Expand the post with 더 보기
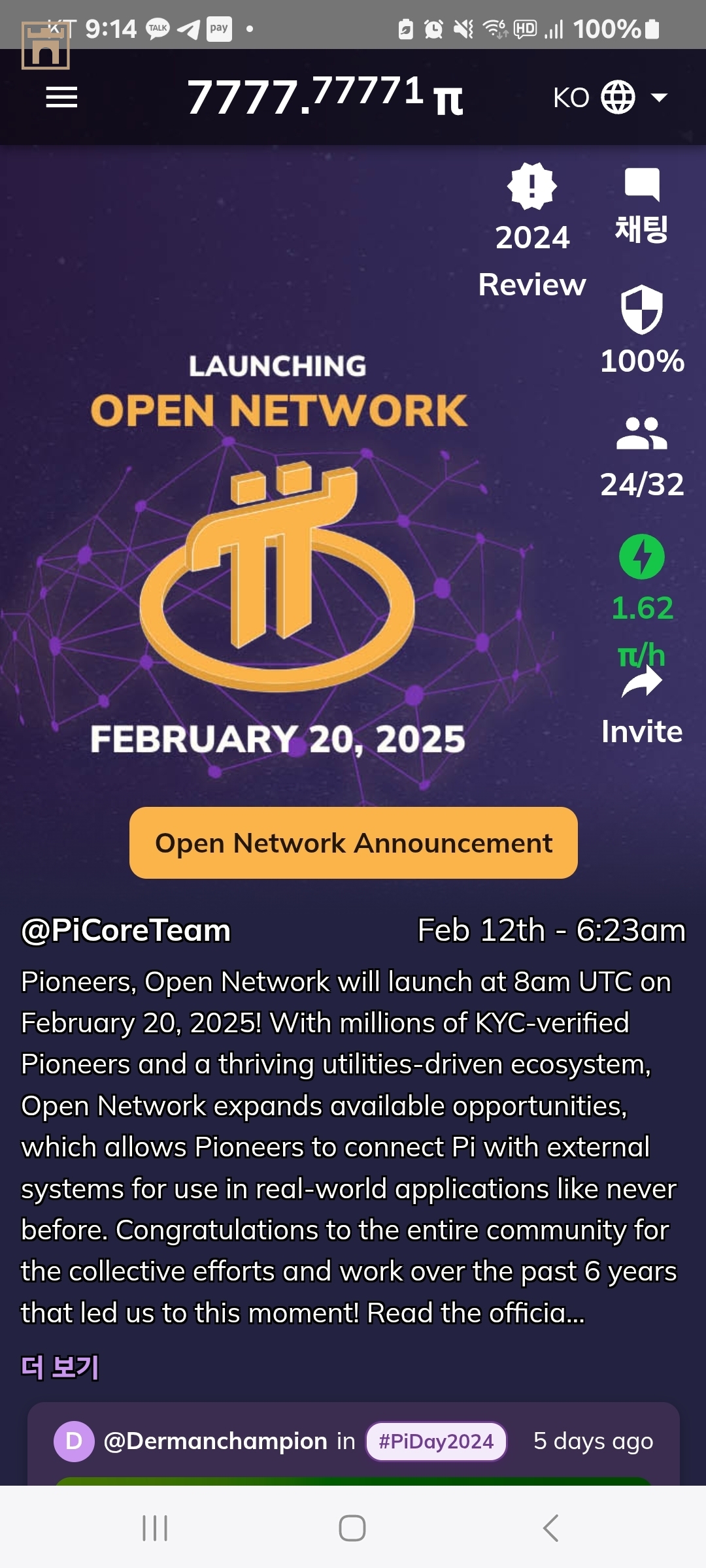 click(60, 1367)
